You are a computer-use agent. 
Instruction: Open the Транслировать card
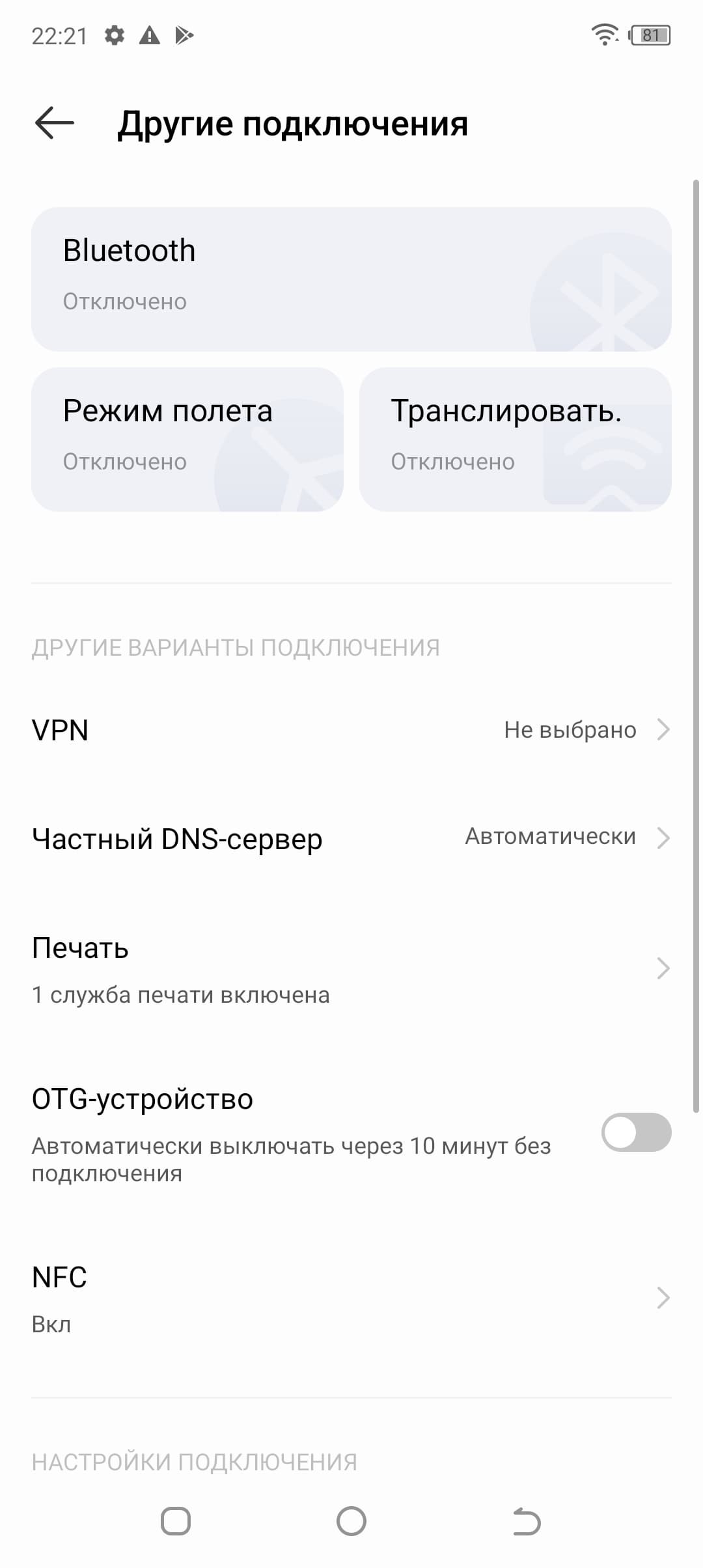point(515,439)
